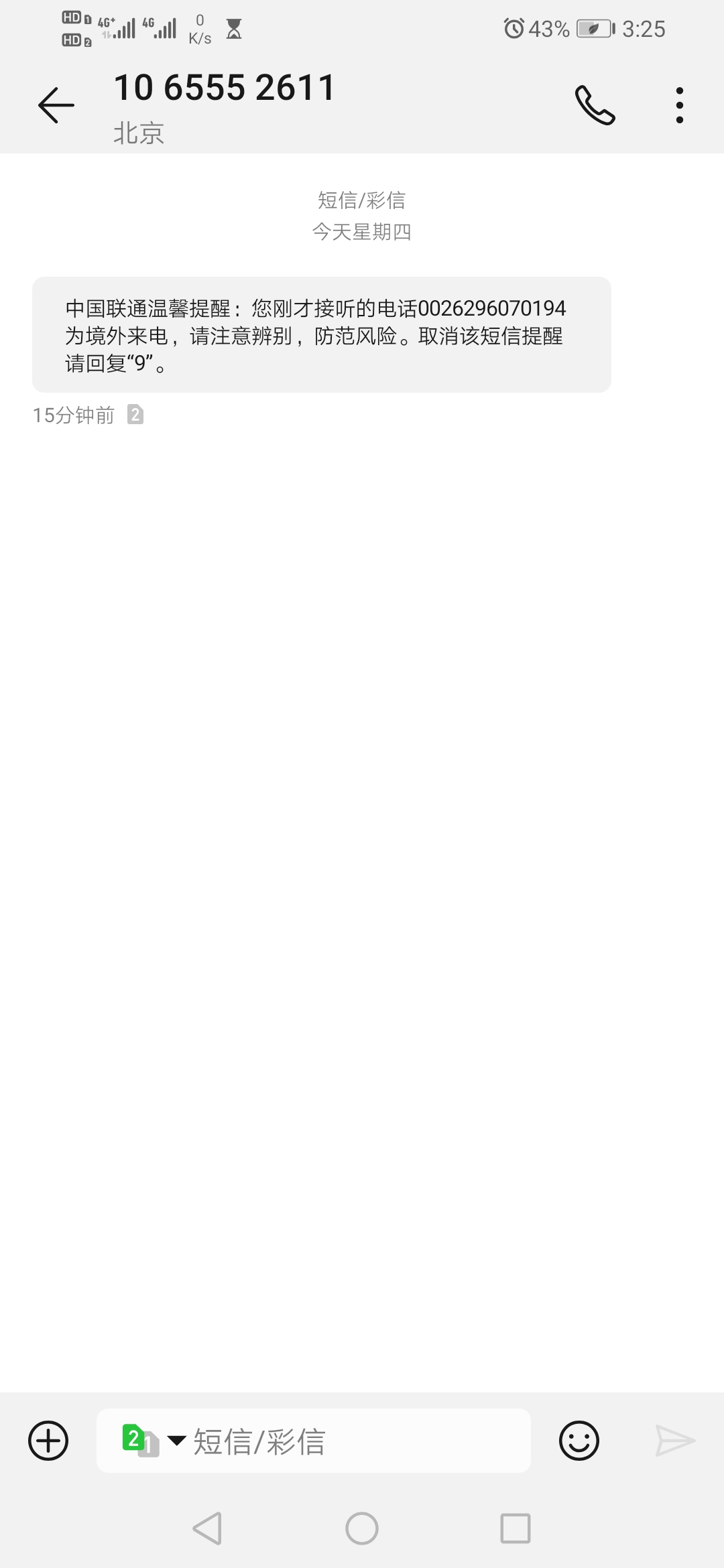Open the three-dot overflow menu
The width and height of the screenshot is (724, 1568).
679,105
